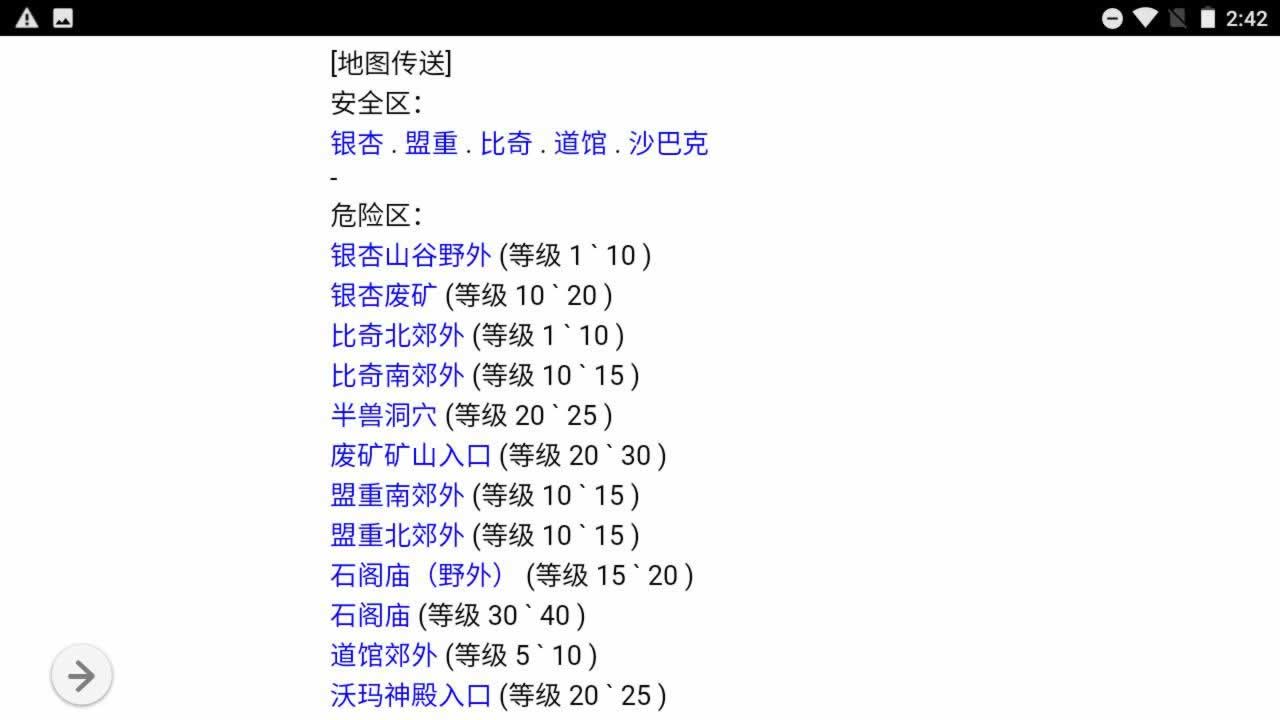This screenshot has height=720, width=1280.
Task: Choose the 盟重北郊外 link
Action: [397, 535]
